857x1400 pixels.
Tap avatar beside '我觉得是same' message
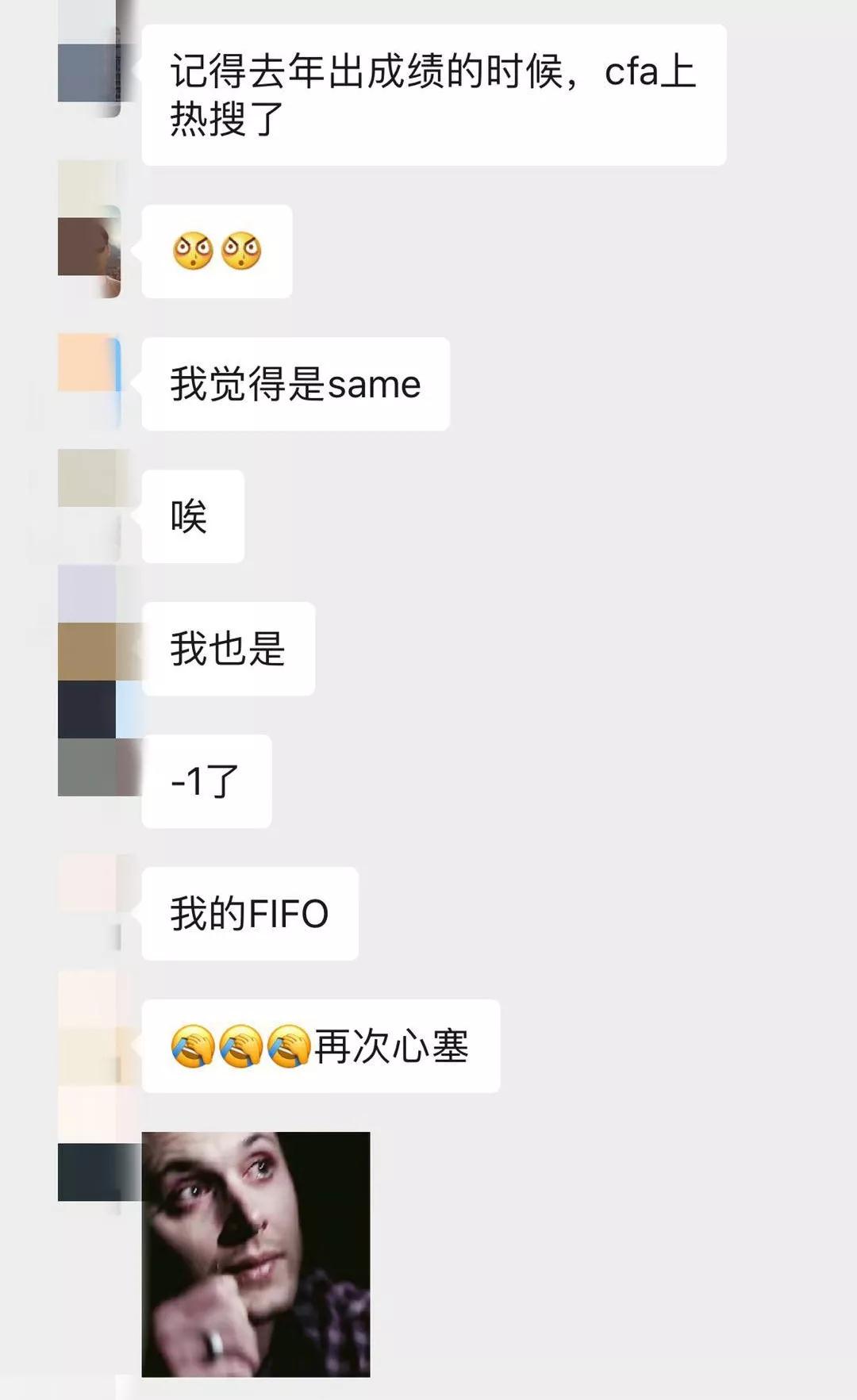coord(89,363)
